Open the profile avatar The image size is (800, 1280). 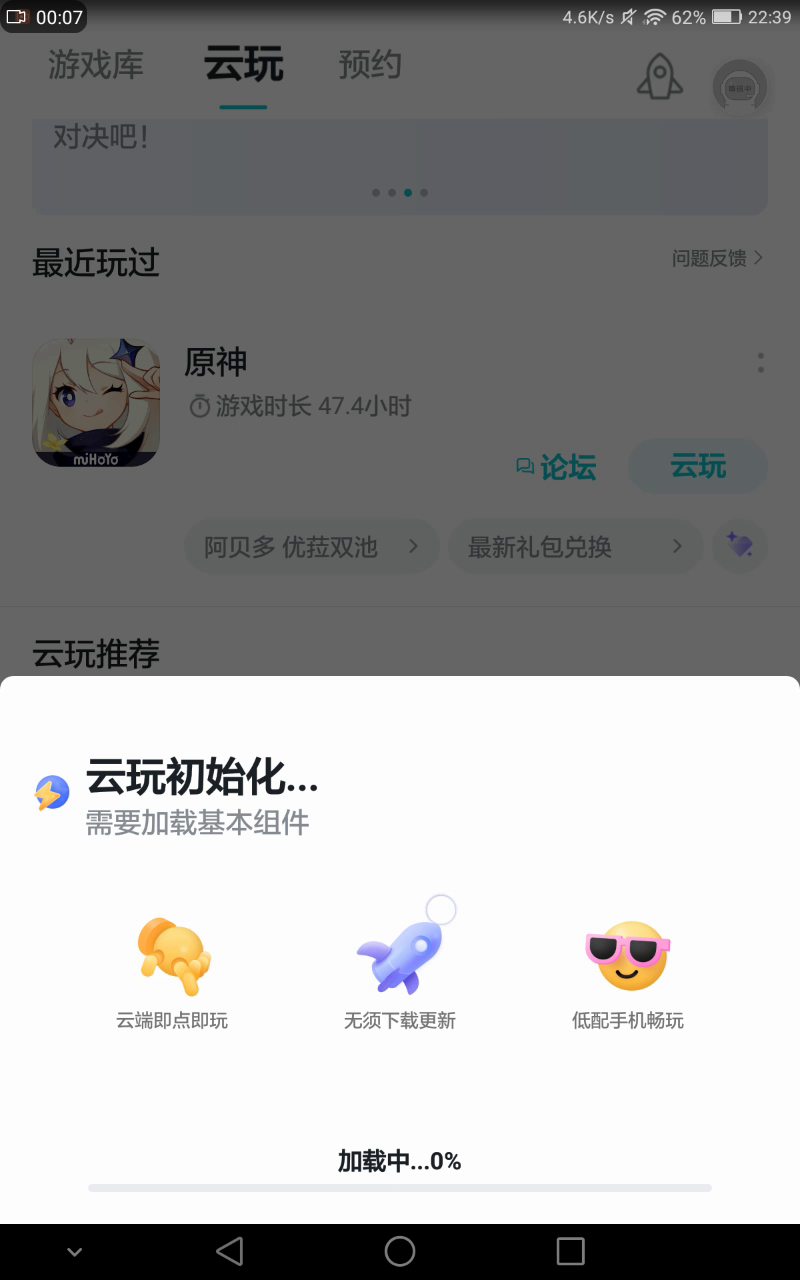(x=740, y=88)
